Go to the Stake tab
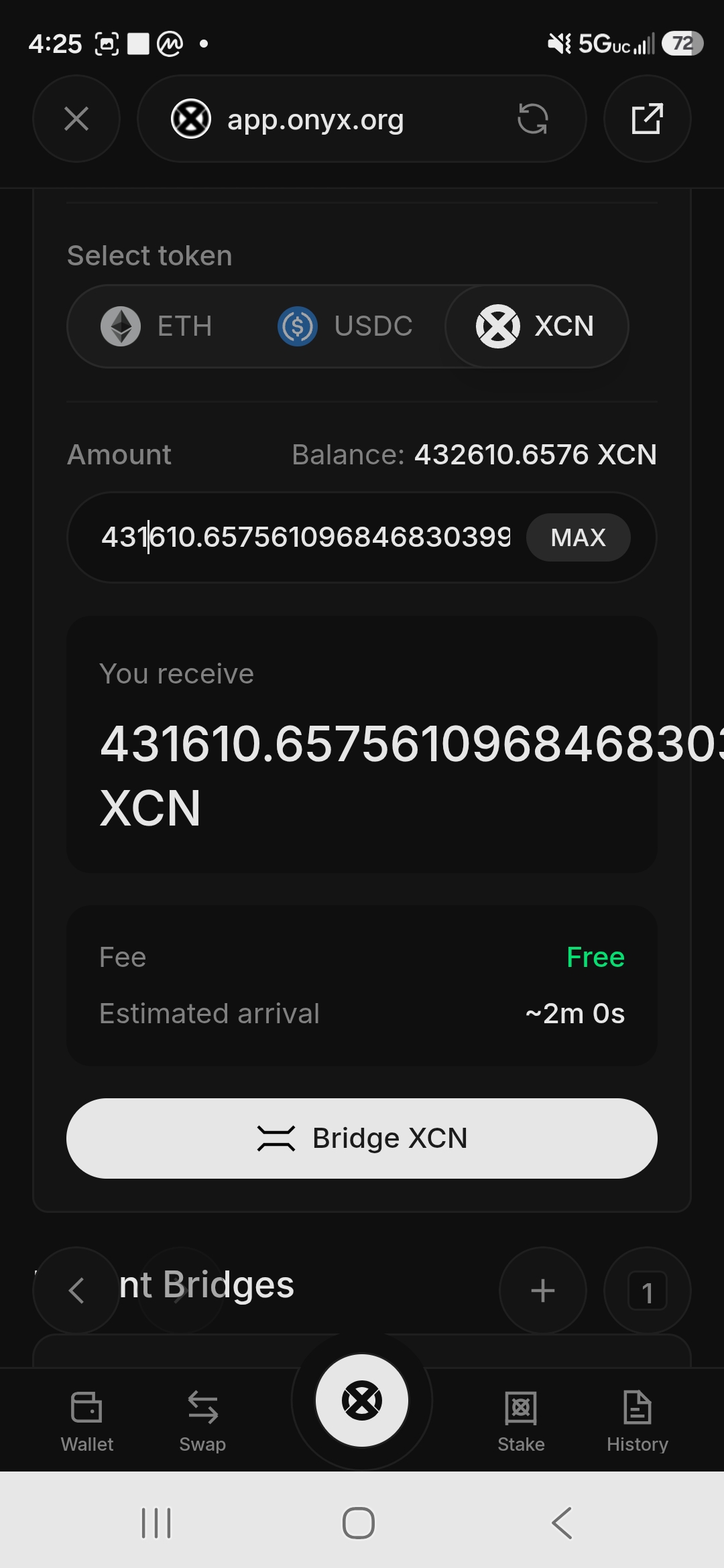 (521, 1421)
